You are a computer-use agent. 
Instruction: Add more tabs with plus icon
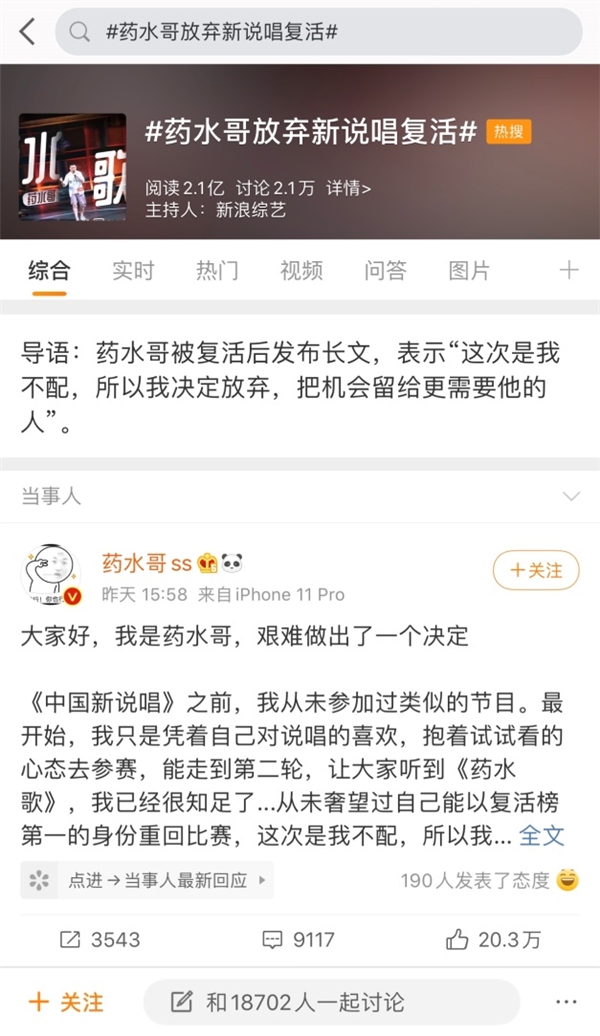coord(568,270)
